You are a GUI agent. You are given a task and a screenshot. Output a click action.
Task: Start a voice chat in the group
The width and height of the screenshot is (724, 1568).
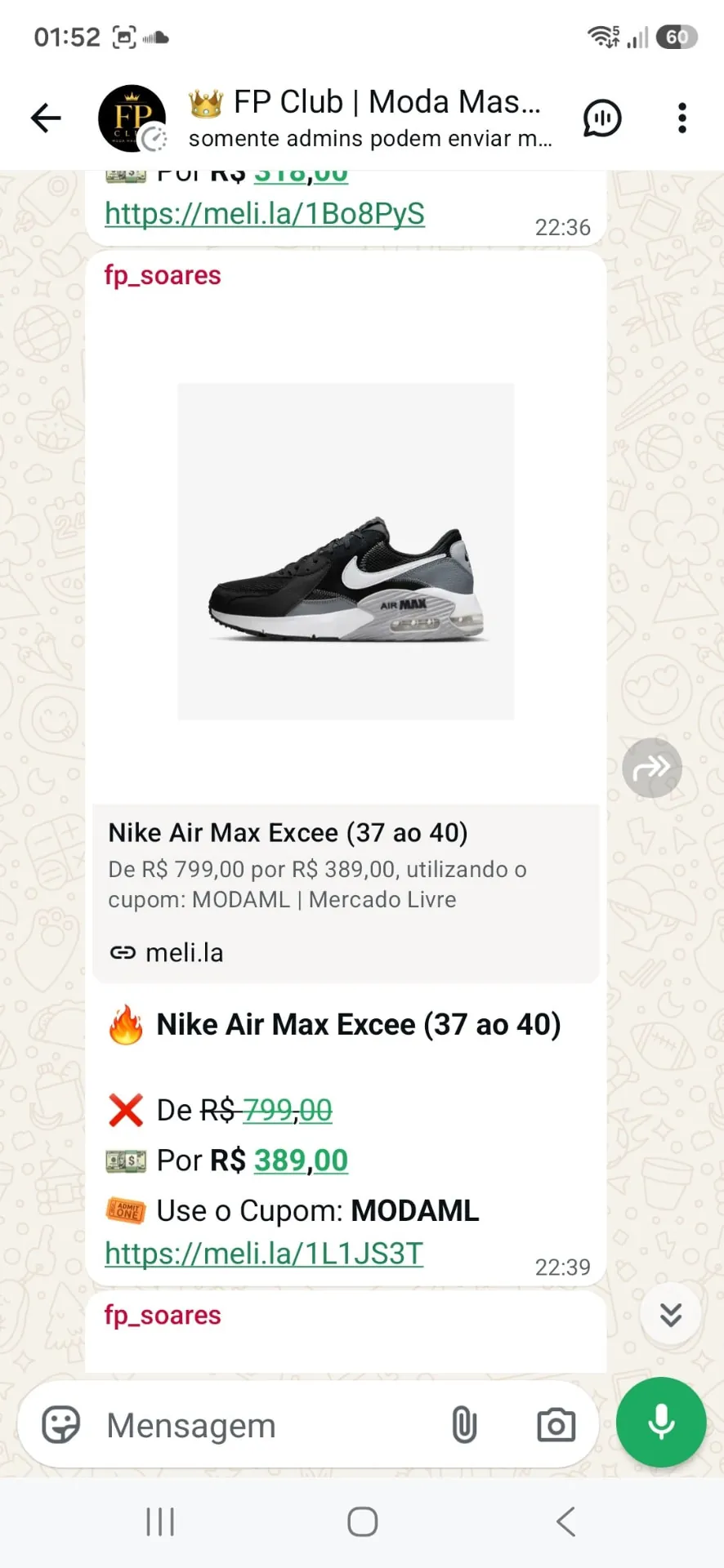point(602,118)
